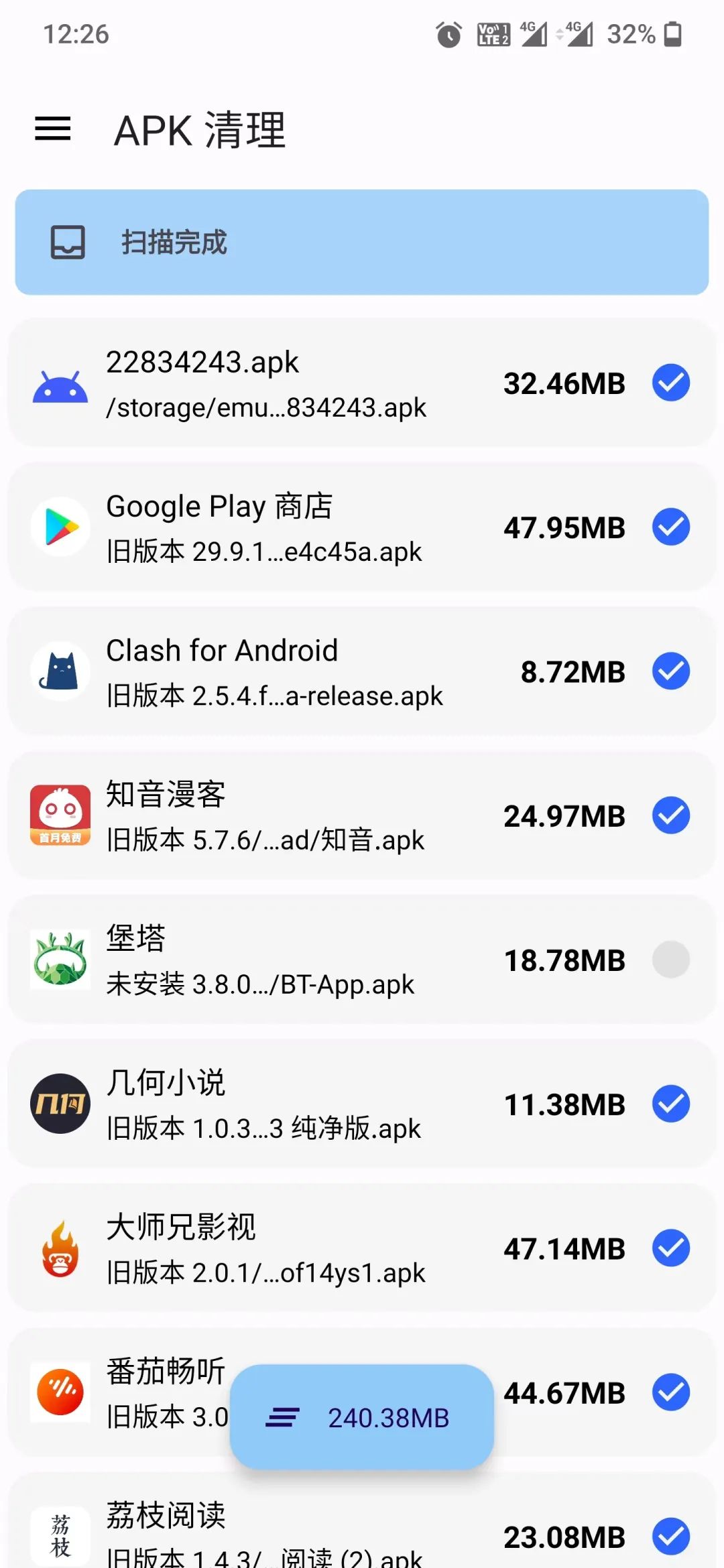Click the Clash for Android cat icon

(60, 671)
